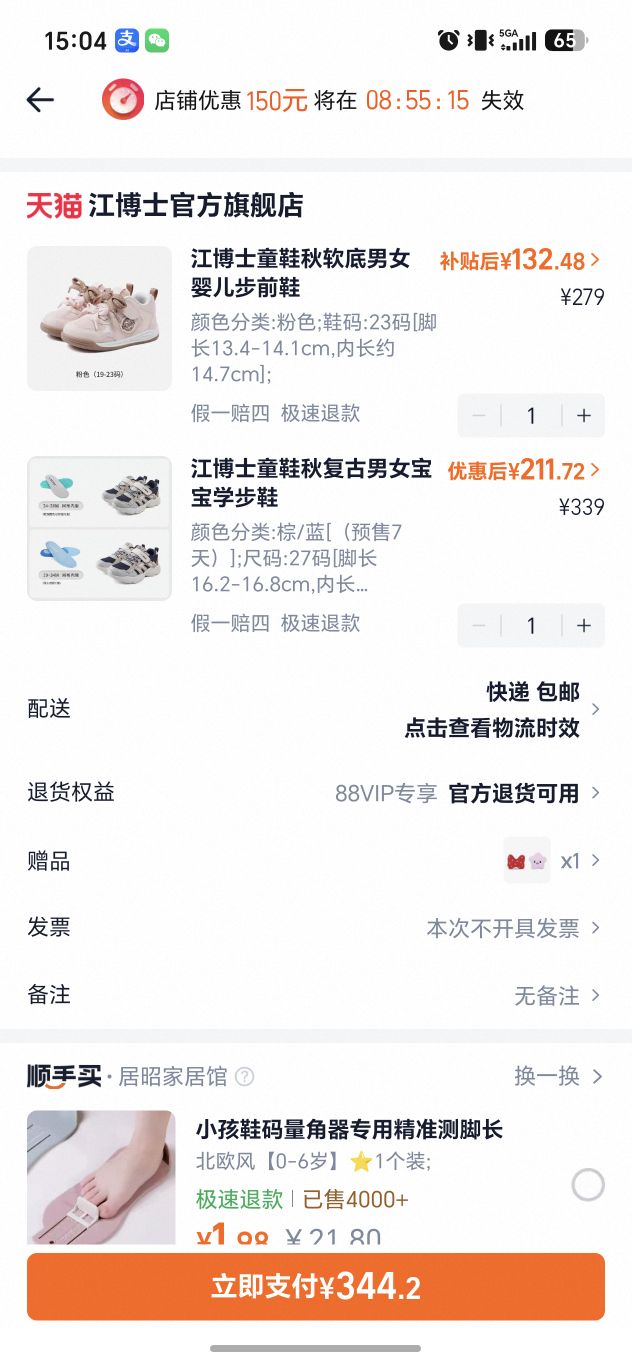
Task: Increase quantity of the 宝宝学步鞋 item
Action: click(584, 626)
